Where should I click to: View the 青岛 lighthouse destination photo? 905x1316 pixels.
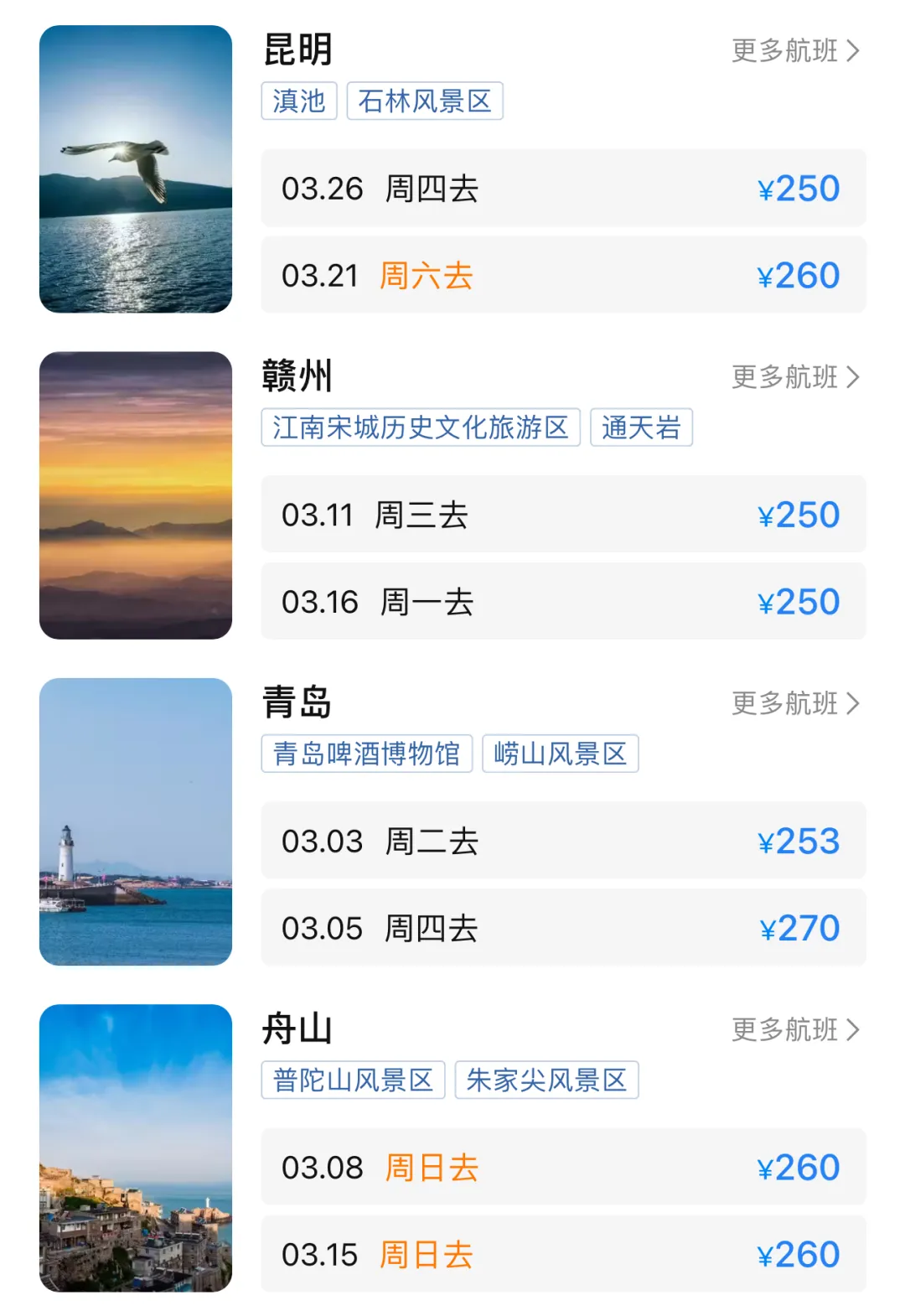[136, 821]
